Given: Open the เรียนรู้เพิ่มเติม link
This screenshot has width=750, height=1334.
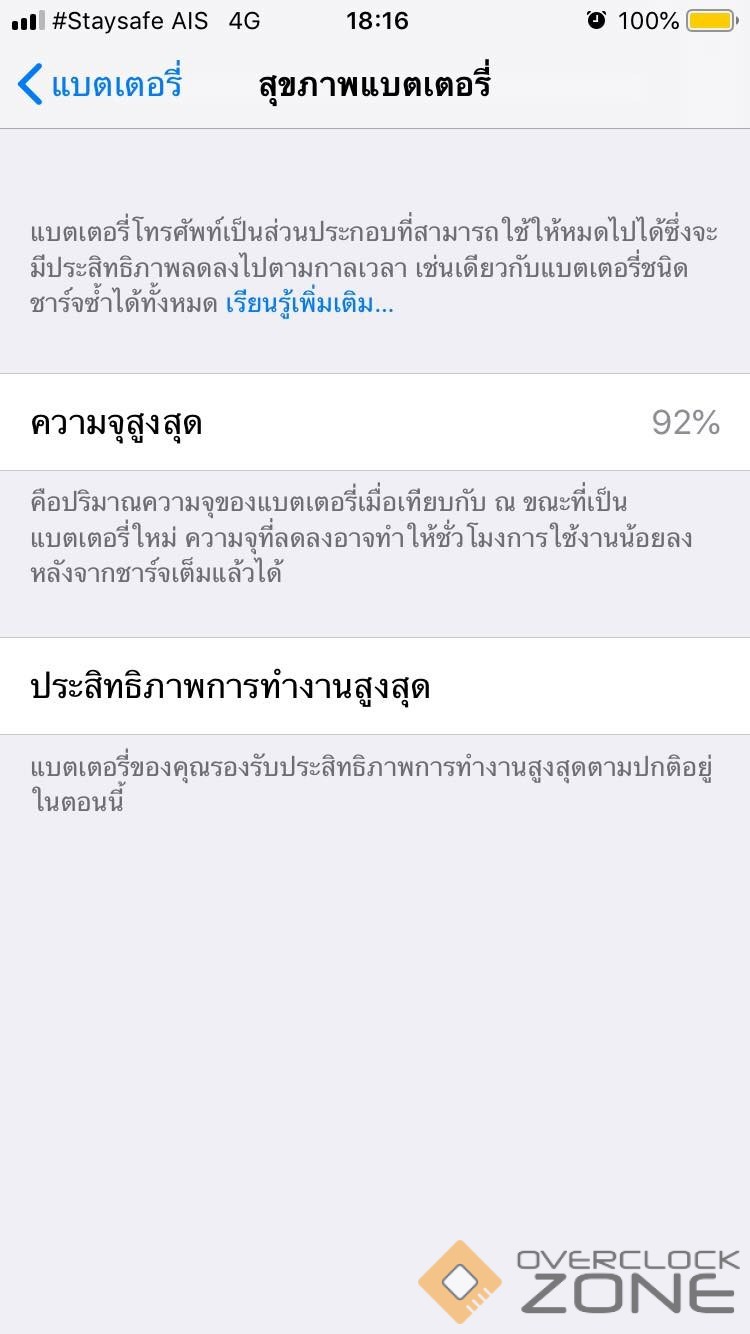Looking at the screenshot, I should 309,304.
